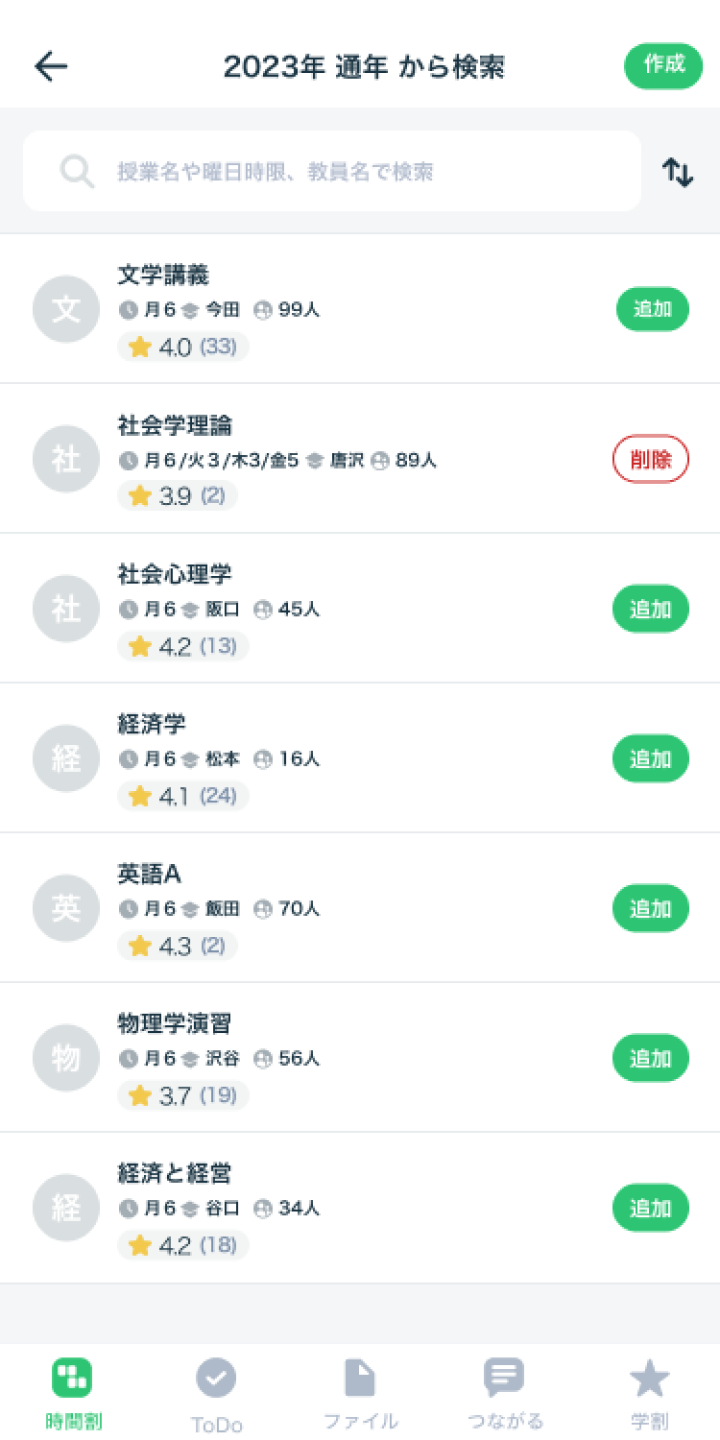
Task: Remove 社会学理論 with 削除 button
Action: (650, 459)
